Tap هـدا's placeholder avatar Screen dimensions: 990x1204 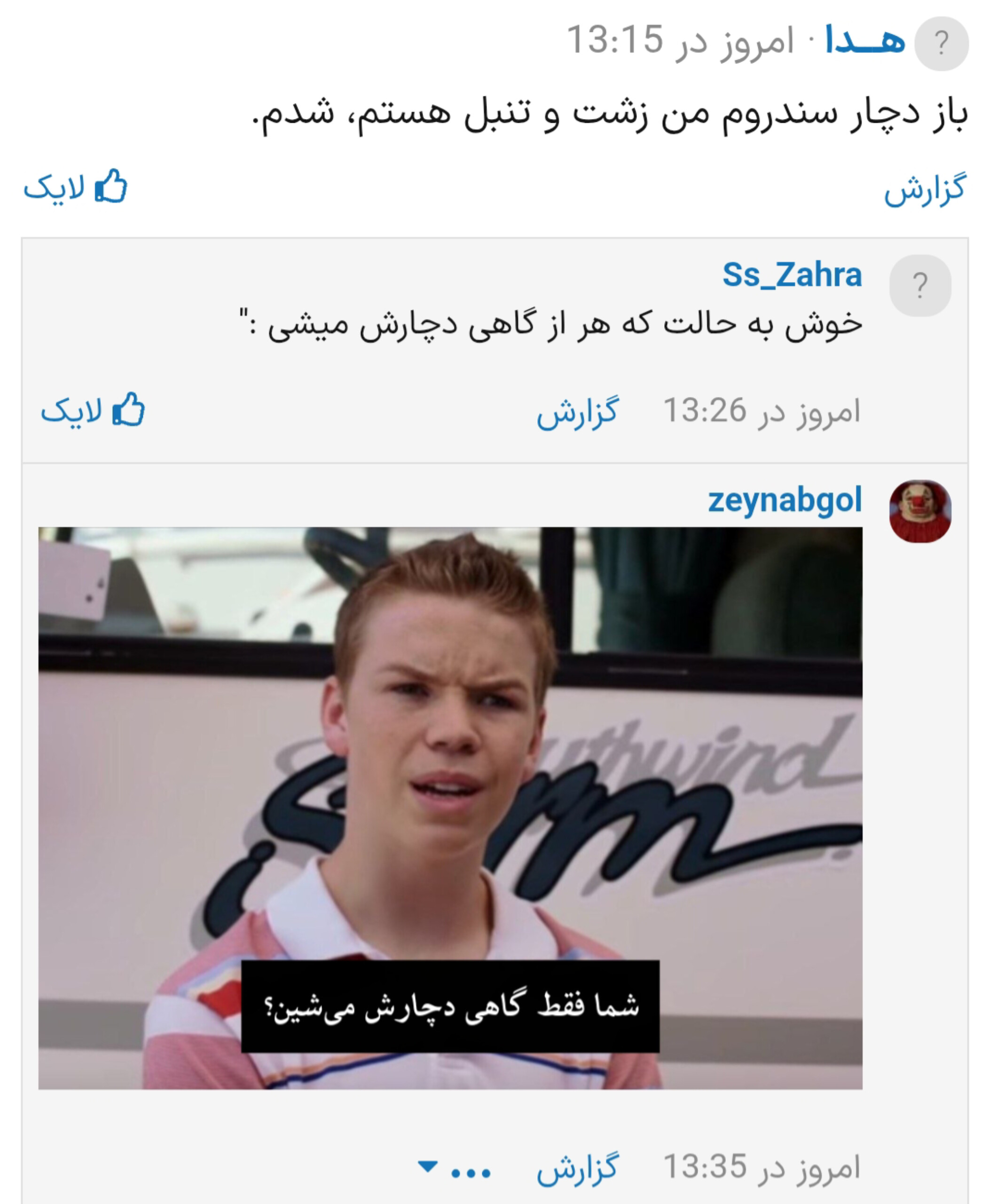(x=942, y=43)
